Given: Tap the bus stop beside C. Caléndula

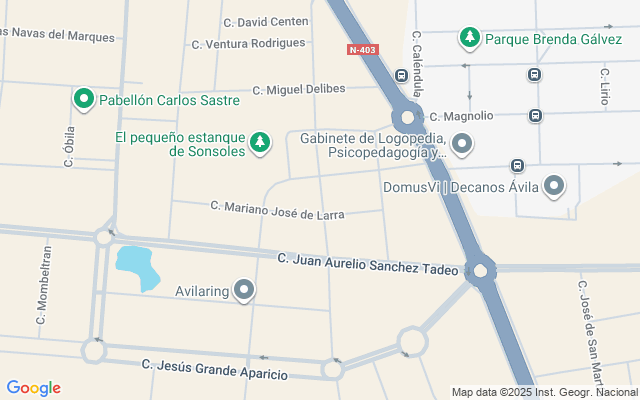Looking at the screenshot, I should [401, 76].
